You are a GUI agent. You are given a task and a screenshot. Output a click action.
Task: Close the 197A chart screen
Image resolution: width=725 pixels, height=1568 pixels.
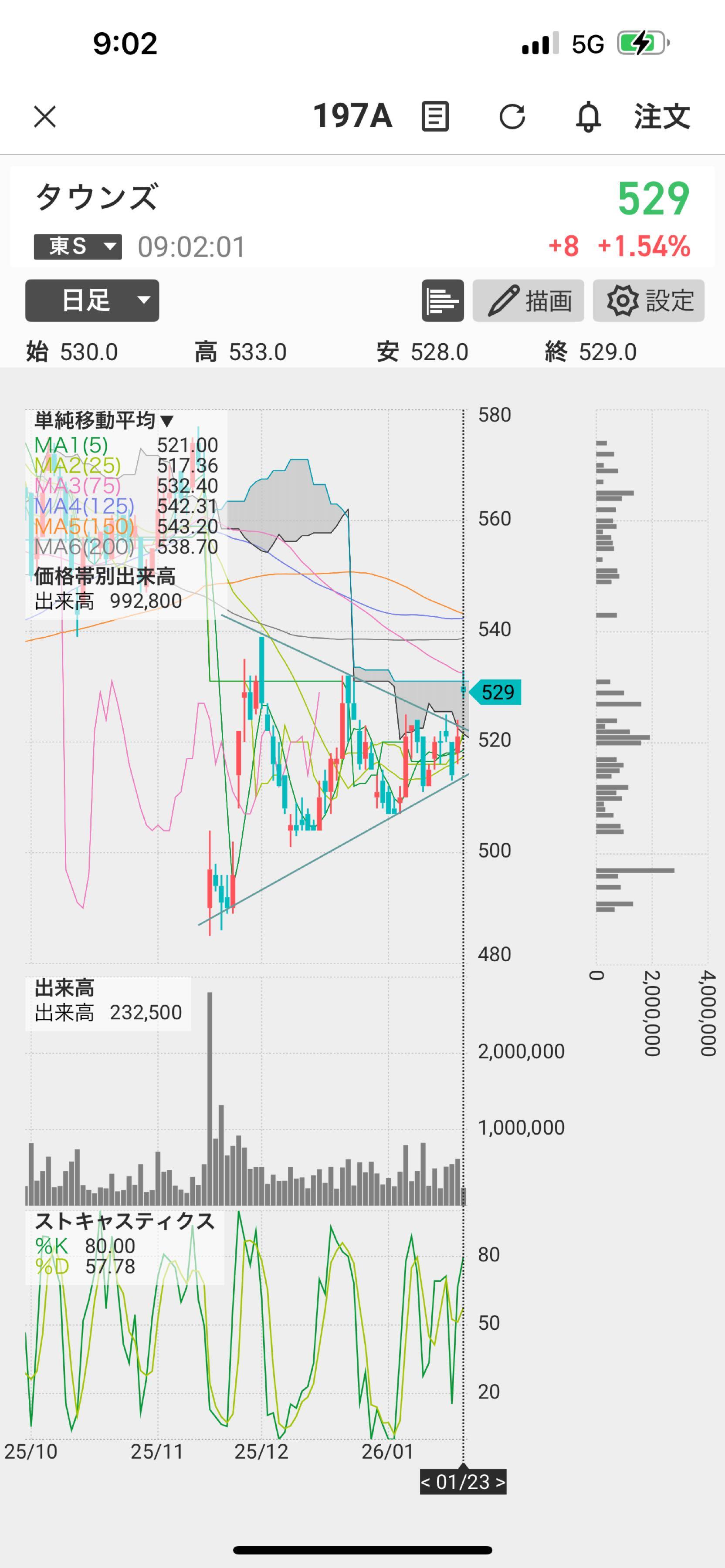point(44,116)
